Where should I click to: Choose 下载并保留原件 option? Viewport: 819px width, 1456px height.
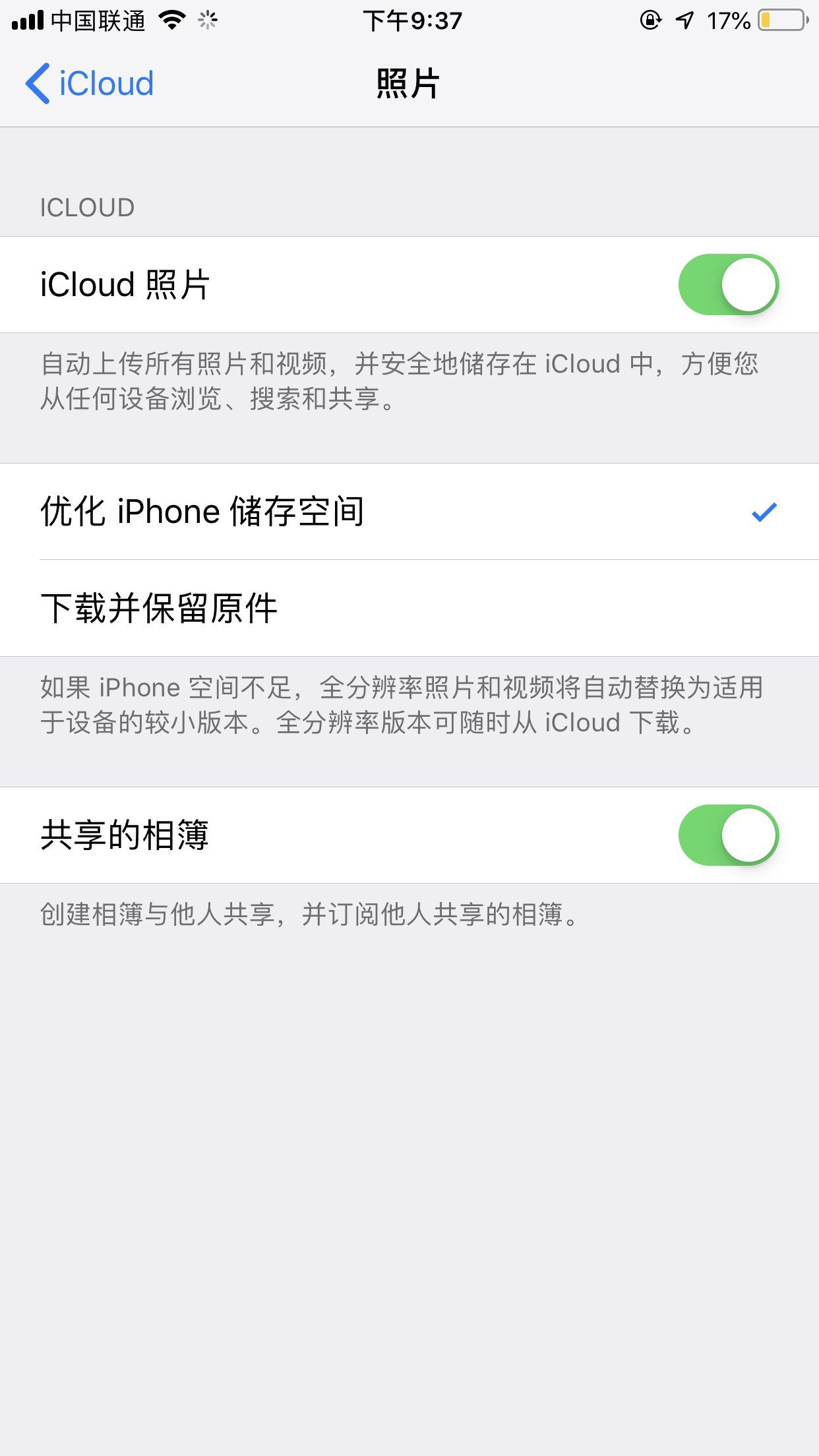(x=409, y=608)
